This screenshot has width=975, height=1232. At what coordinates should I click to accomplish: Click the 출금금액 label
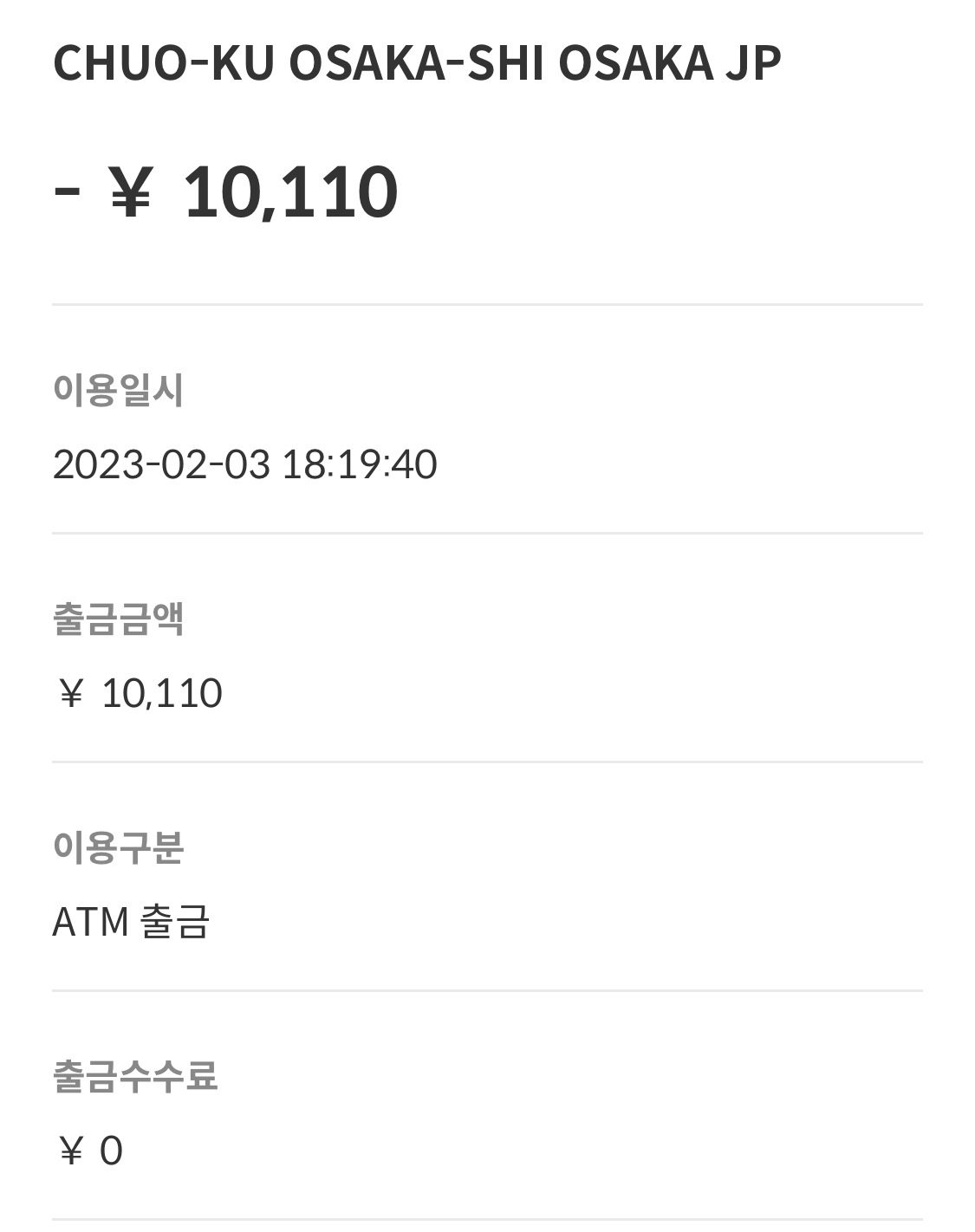[x=118, y=617]
